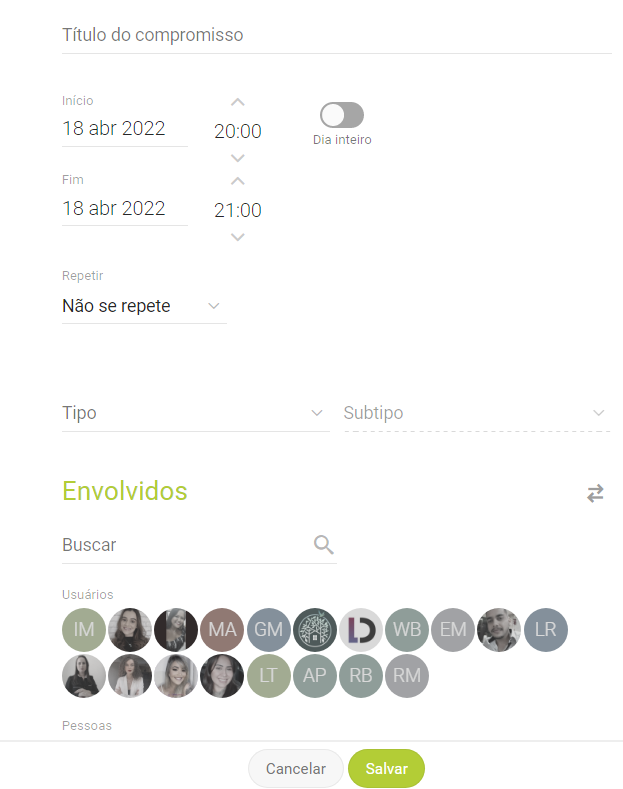Choose user LR avatar

point(545,630)
